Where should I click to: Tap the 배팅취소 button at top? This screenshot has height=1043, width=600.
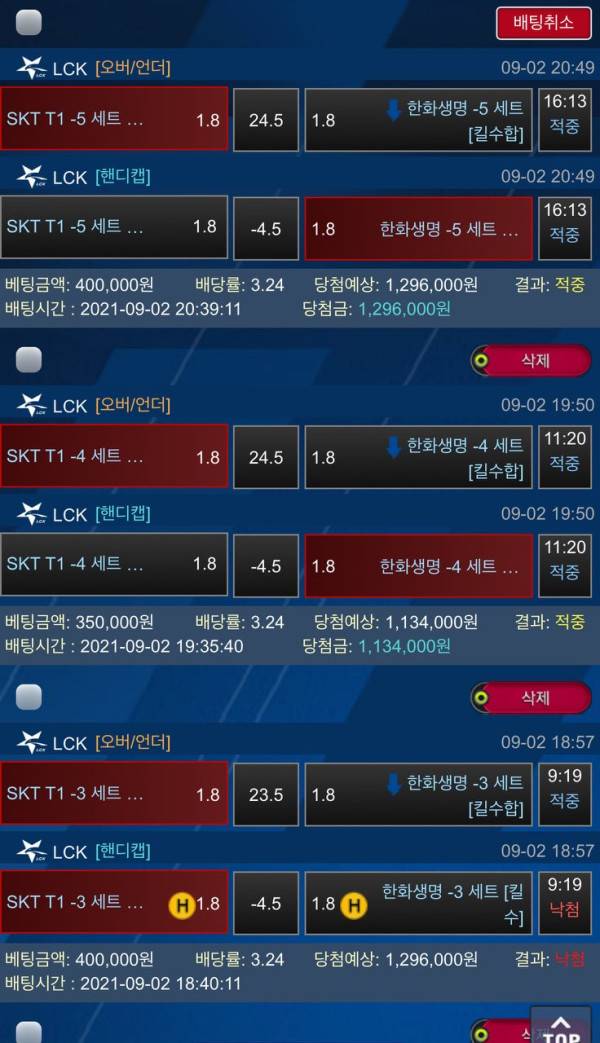click(x=543, y=22)
